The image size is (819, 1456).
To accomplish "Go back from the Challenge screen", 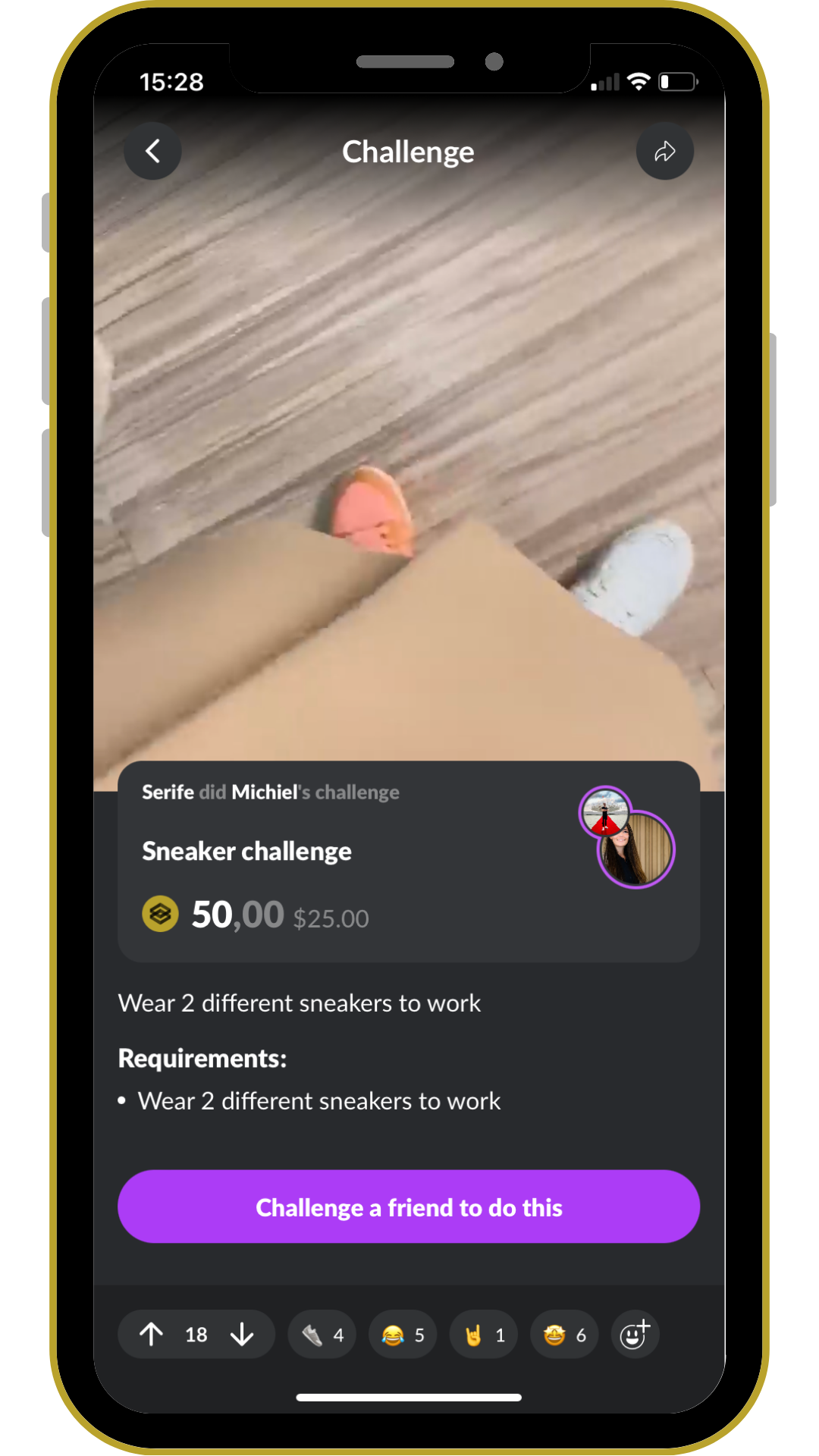I will pyautogui.click(x=152, y=151).
